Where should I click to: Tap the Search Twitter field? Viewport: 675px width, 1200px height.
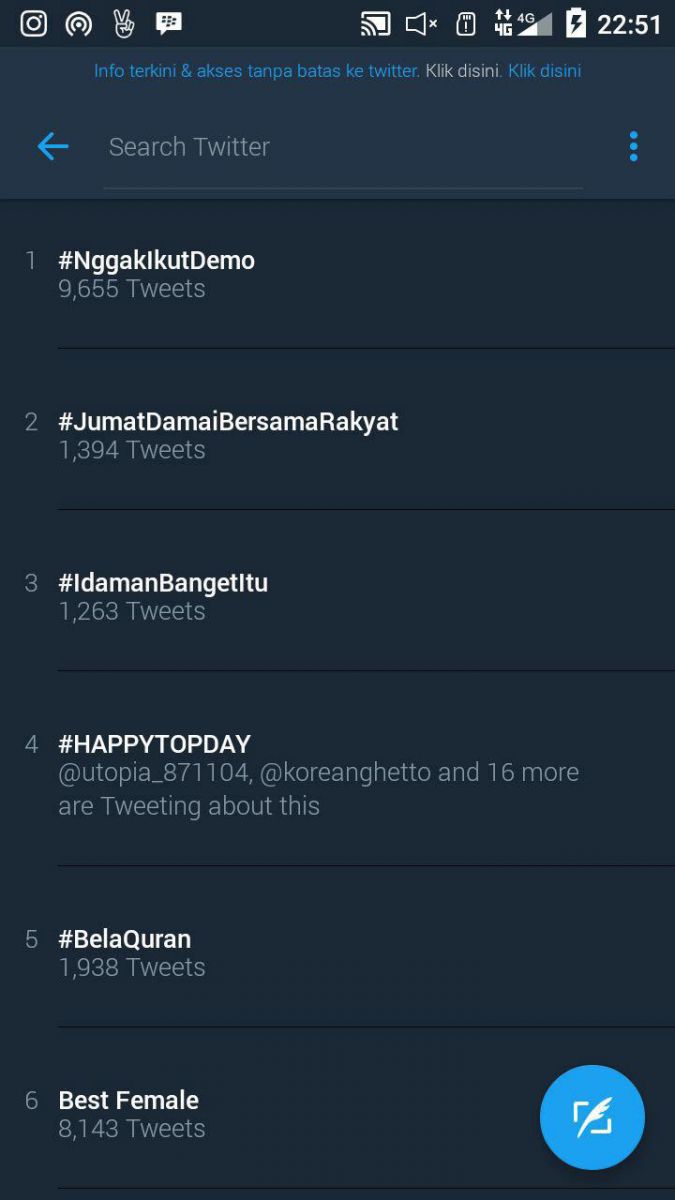[x=343, y=147]
